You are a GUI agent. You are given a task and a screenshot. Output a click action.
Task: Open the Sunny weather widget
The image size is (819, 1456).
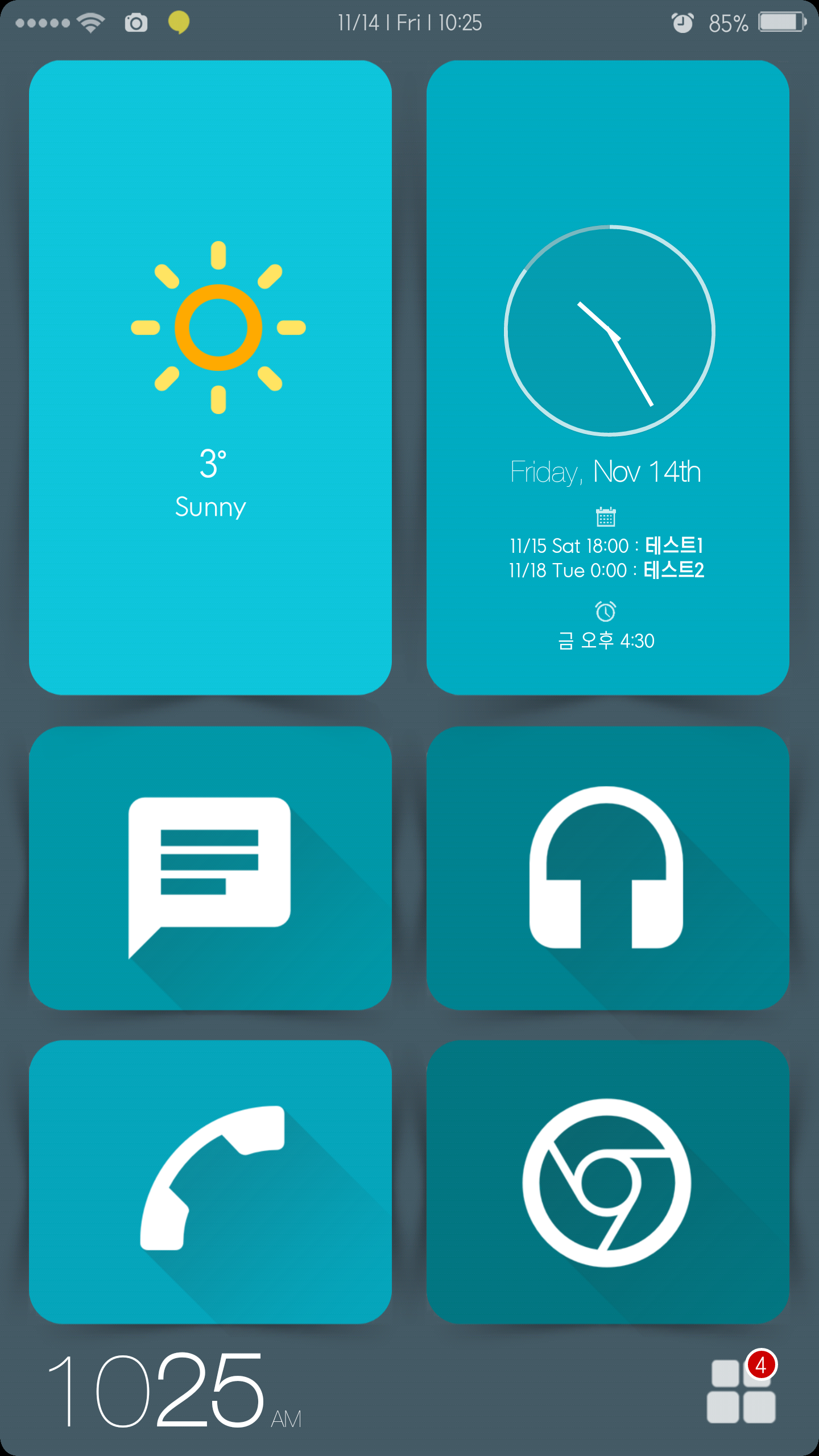(x=210, y=378)
